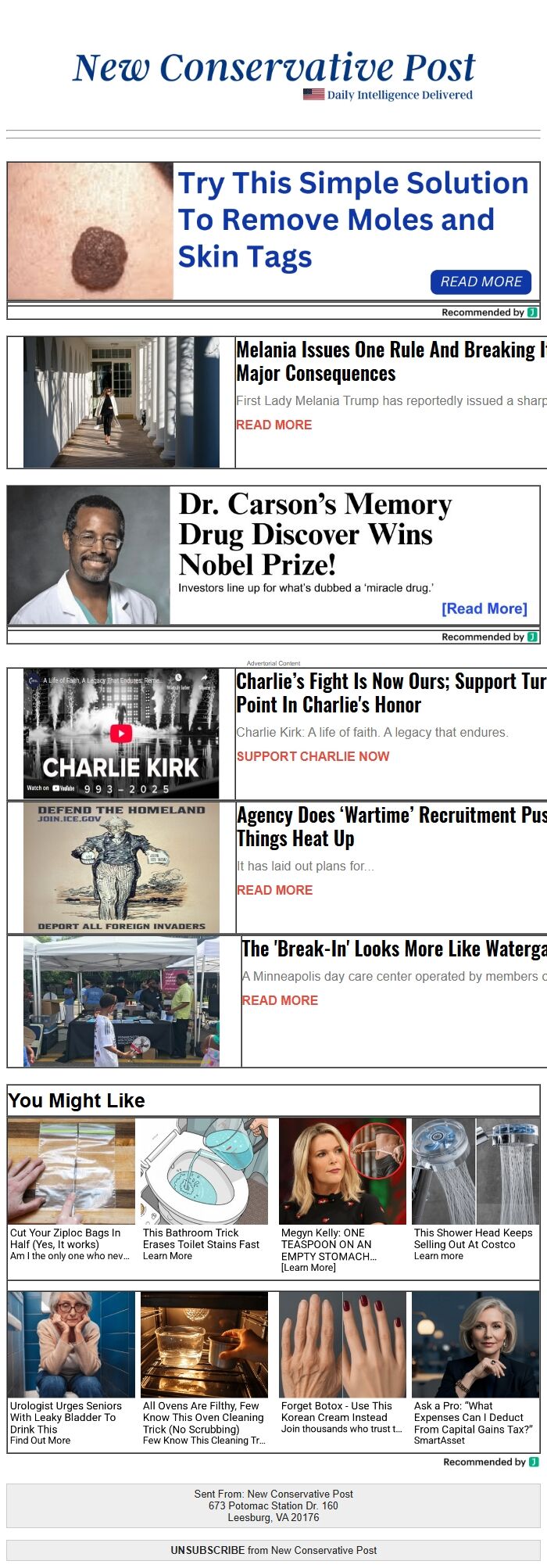Viewport: 547px width, 1568px height.
Task: Open Read More on Dr. Carson ad
Action: pyautogui.click(x=484, y=608)
